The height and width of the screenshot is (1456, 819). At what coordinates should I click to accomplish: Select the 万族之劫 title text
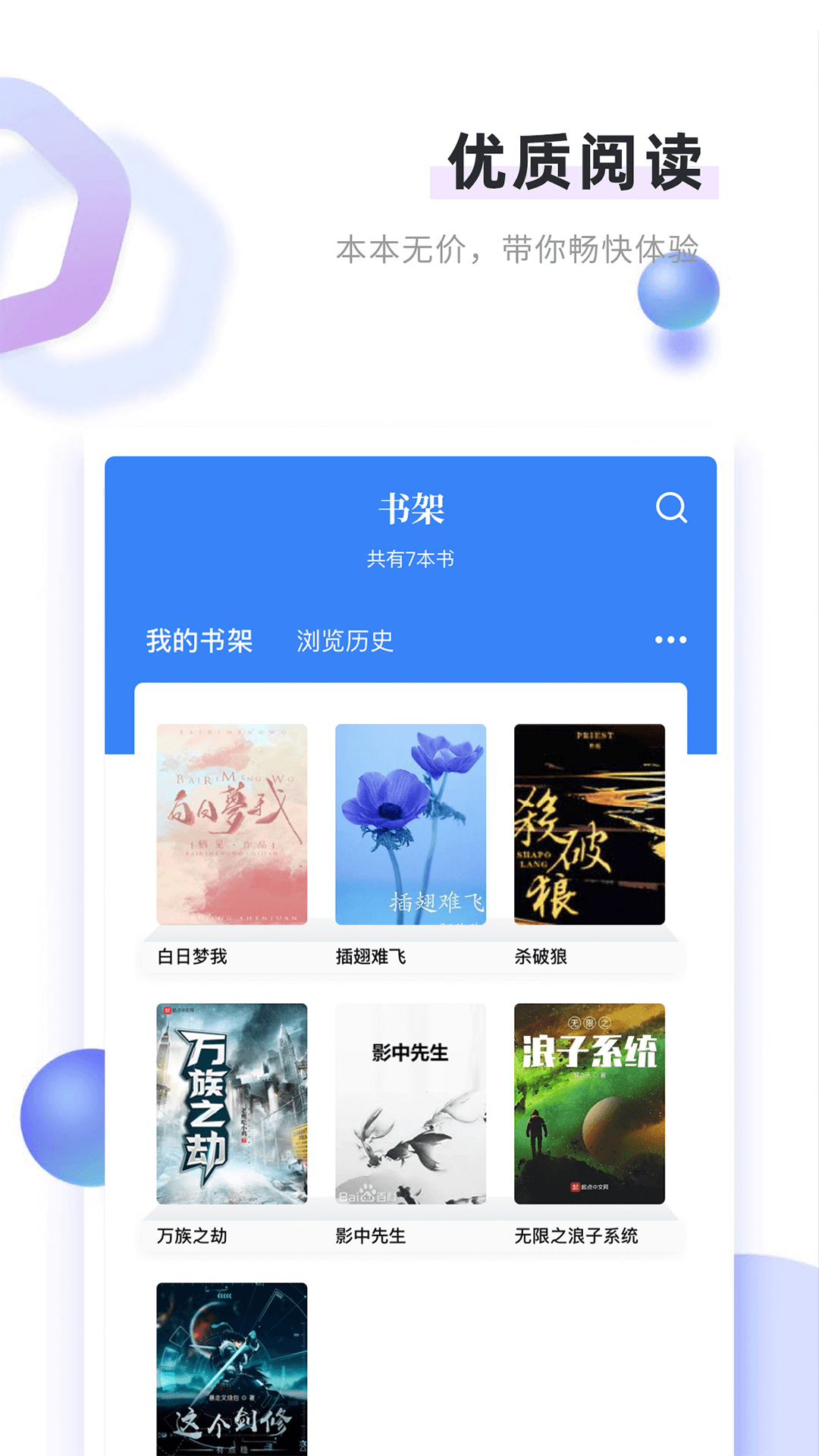pos(192,1236)
